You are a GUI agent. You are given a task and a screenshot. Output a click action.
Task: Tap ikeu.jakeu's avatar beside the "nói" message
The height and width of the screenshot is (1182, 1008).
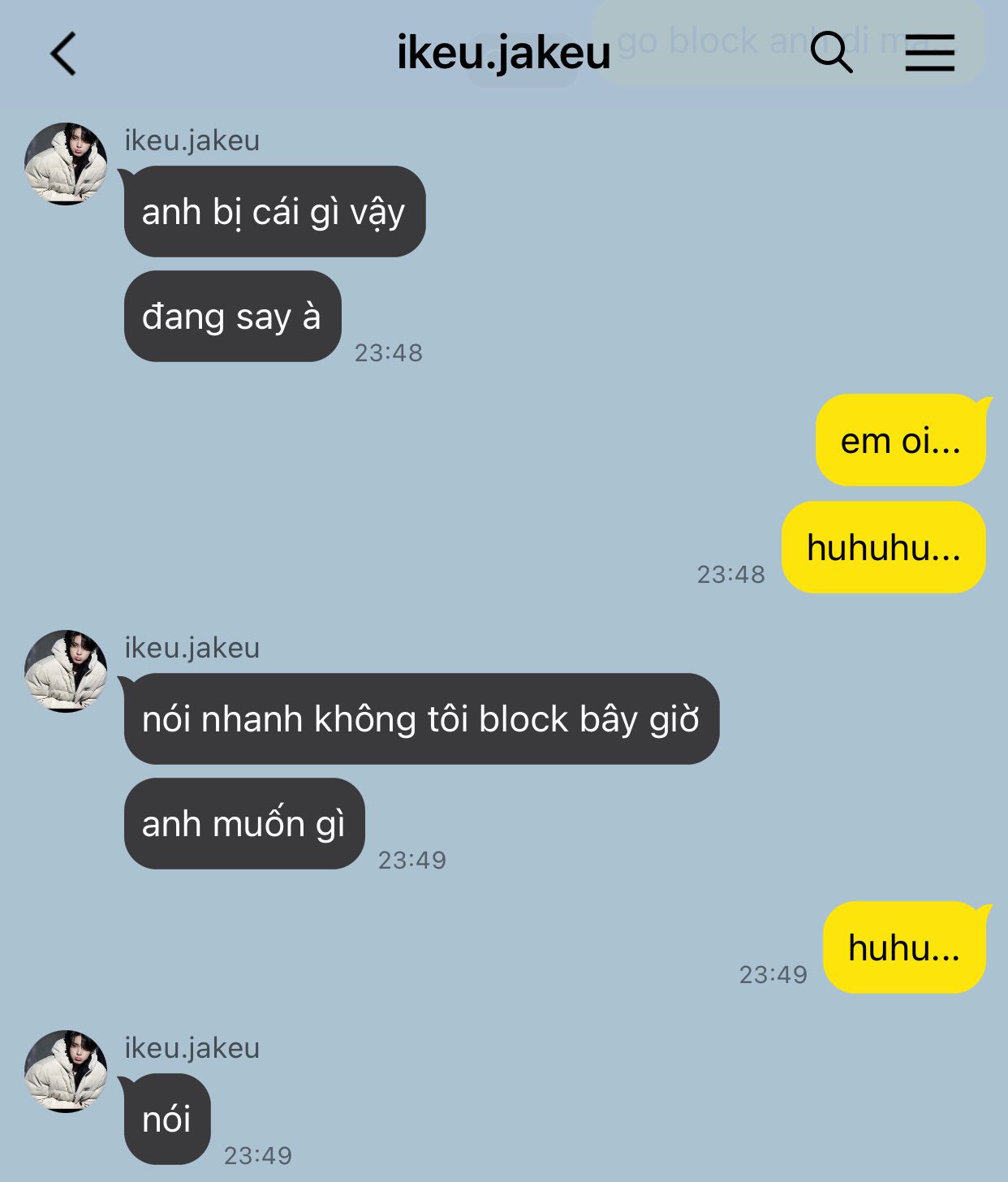[x=66, y=1071]
